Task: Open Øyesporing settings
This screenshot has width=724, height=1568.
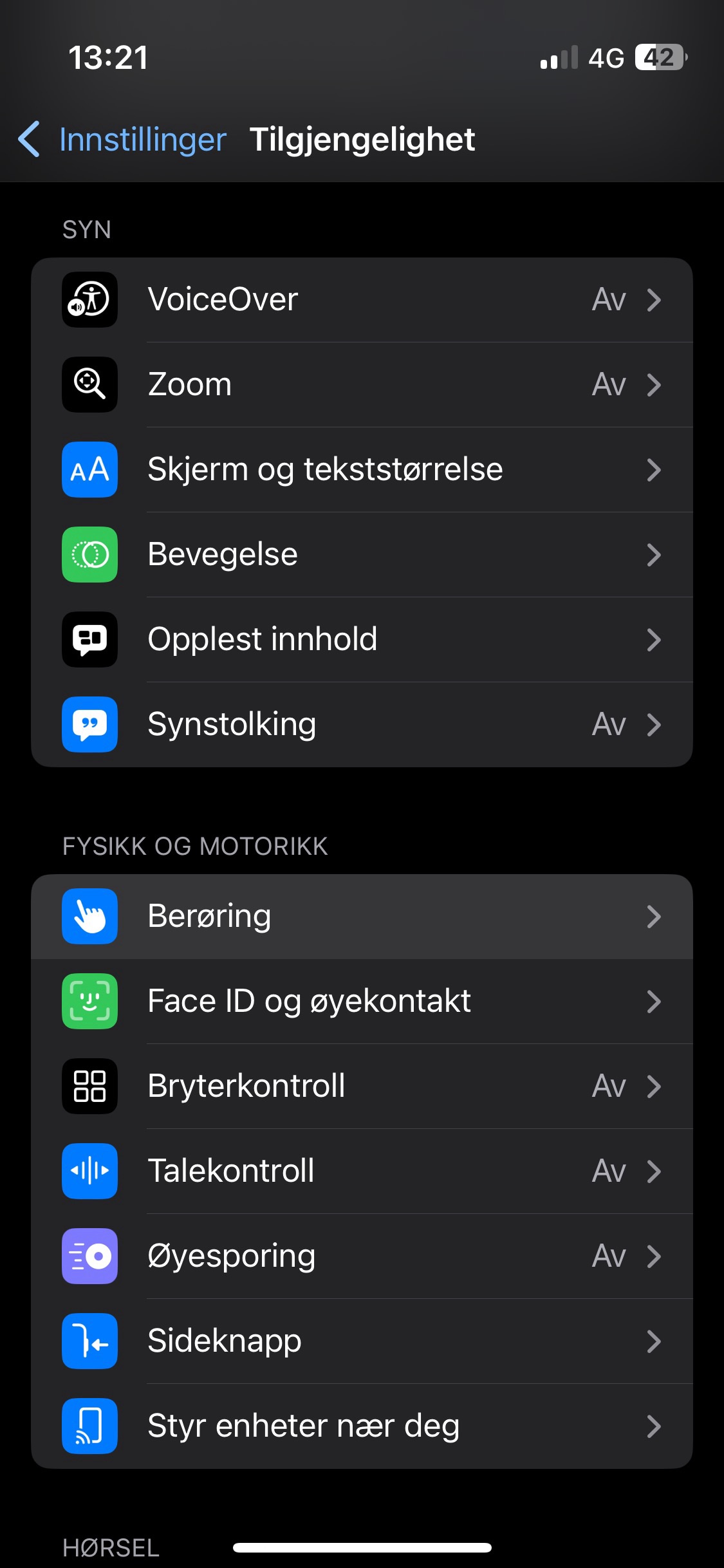Action: click(x=362, y=1256)
